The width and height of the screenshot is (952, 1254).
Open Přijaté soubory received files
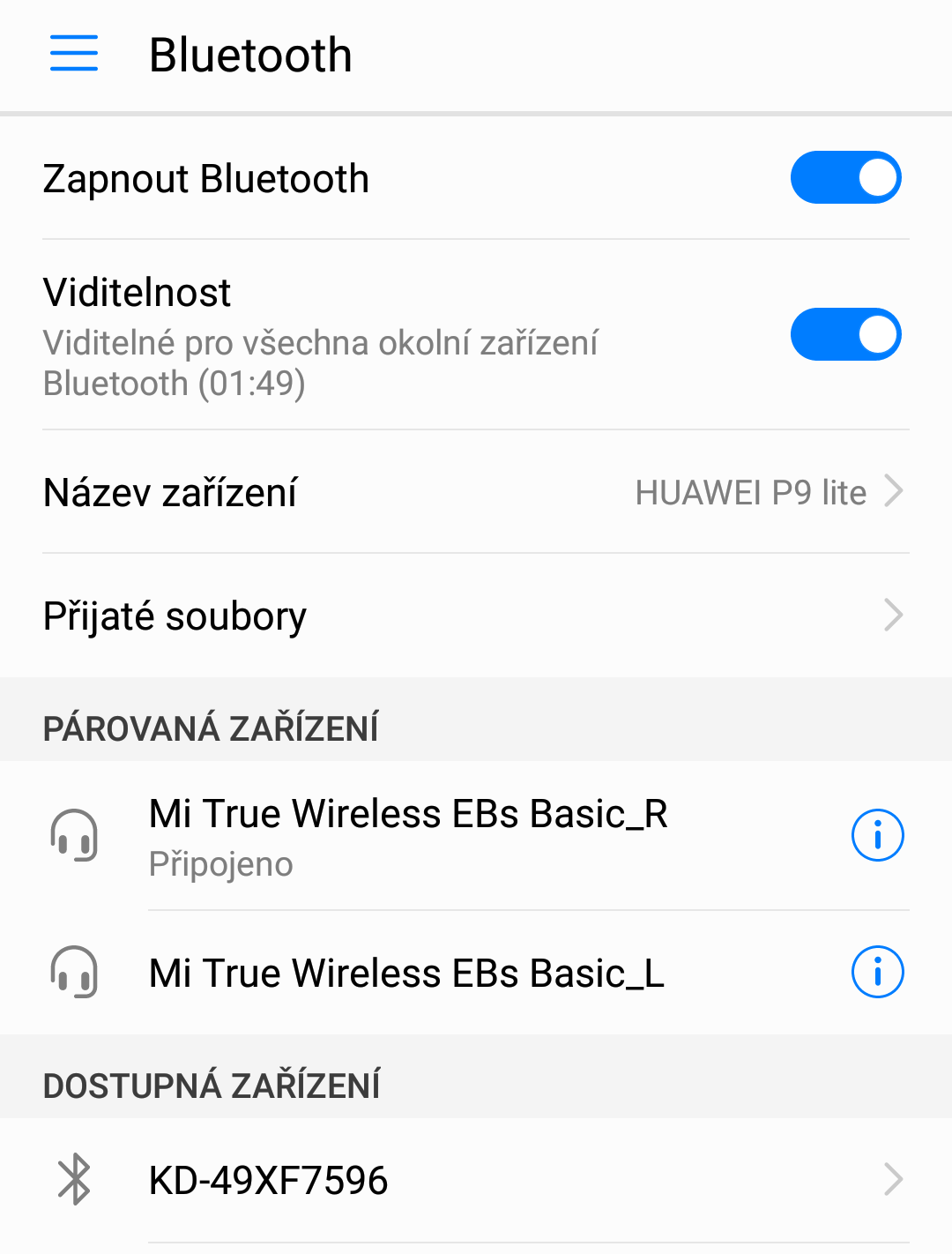(x=476, y=616)
